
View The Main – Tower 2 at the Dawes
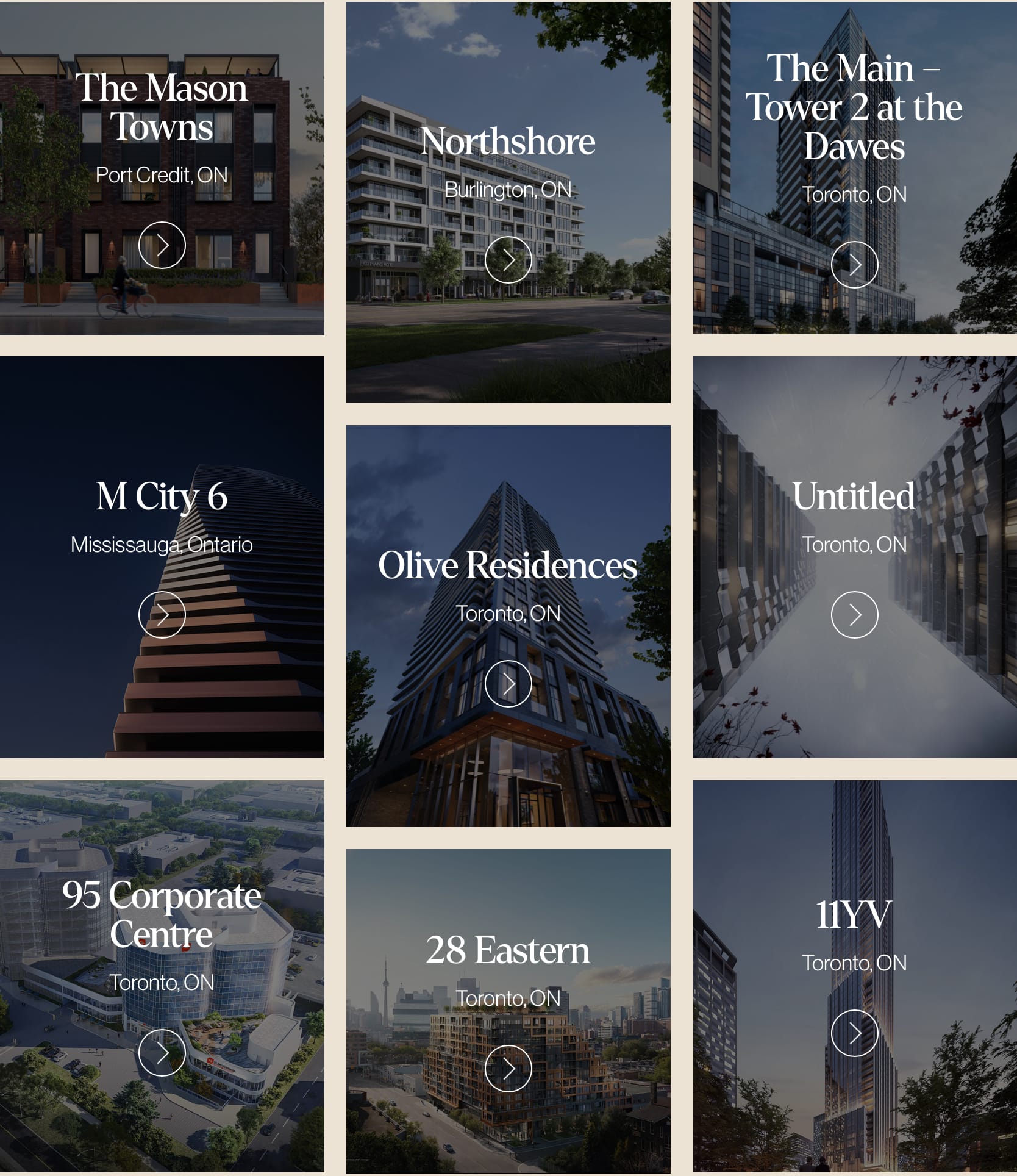coord(854,265)
